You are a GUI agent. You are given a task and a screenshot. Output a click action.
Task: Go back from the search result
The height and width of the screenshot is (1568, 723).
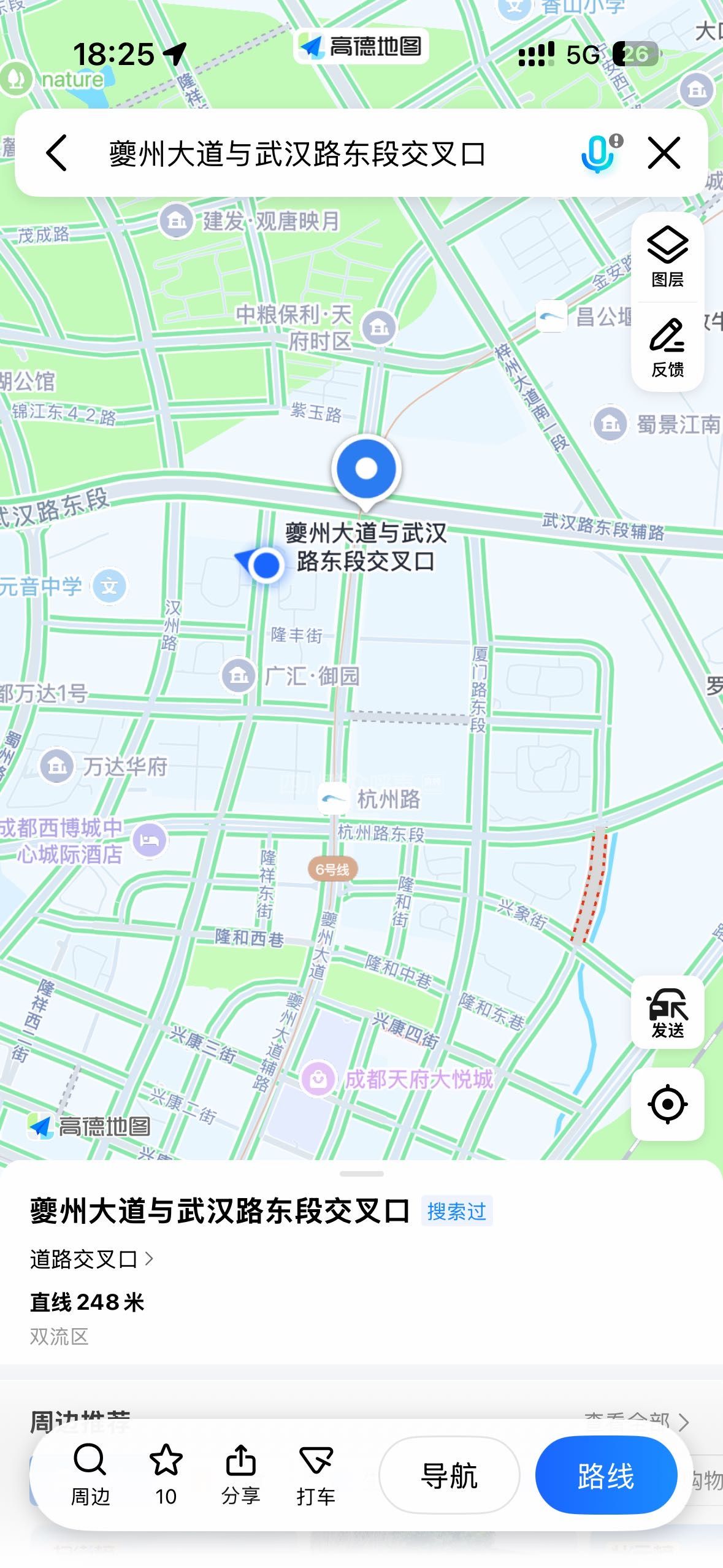click(x=56, y=153)
